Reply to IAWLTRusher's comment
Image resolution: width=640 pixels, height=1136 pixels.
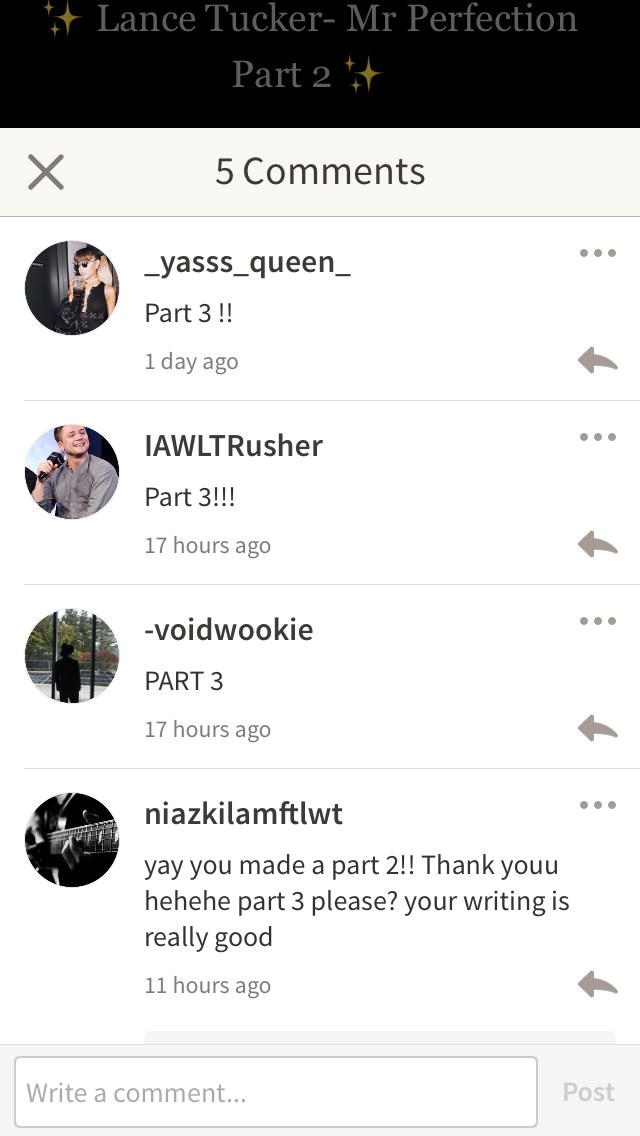pos(597,545)
